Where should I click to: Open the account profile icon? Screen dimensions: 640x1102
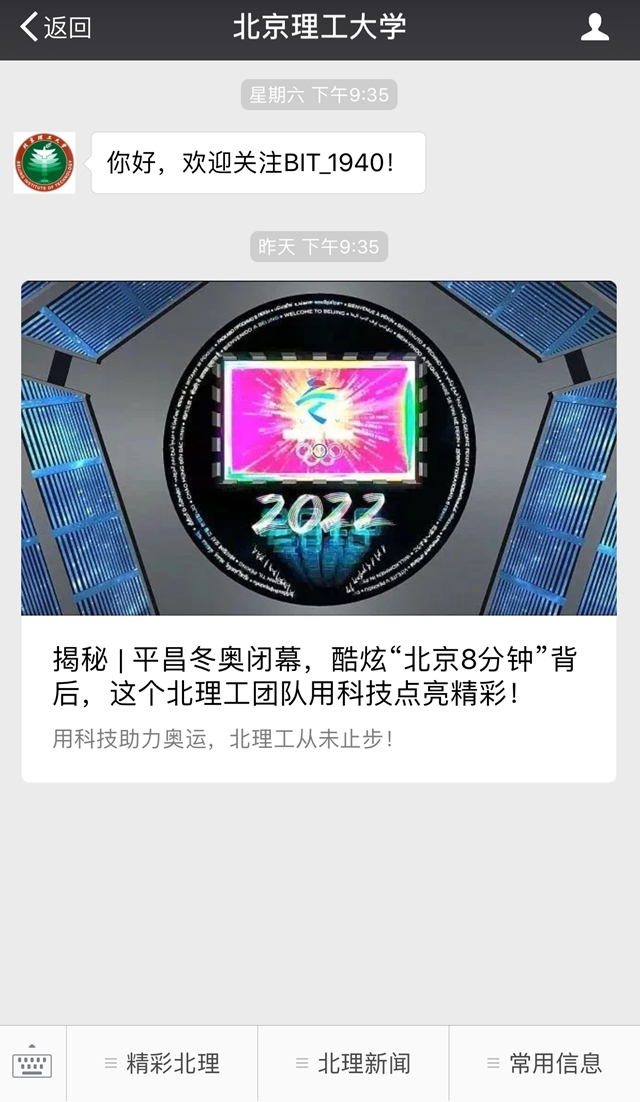click(x=595, y=28)
